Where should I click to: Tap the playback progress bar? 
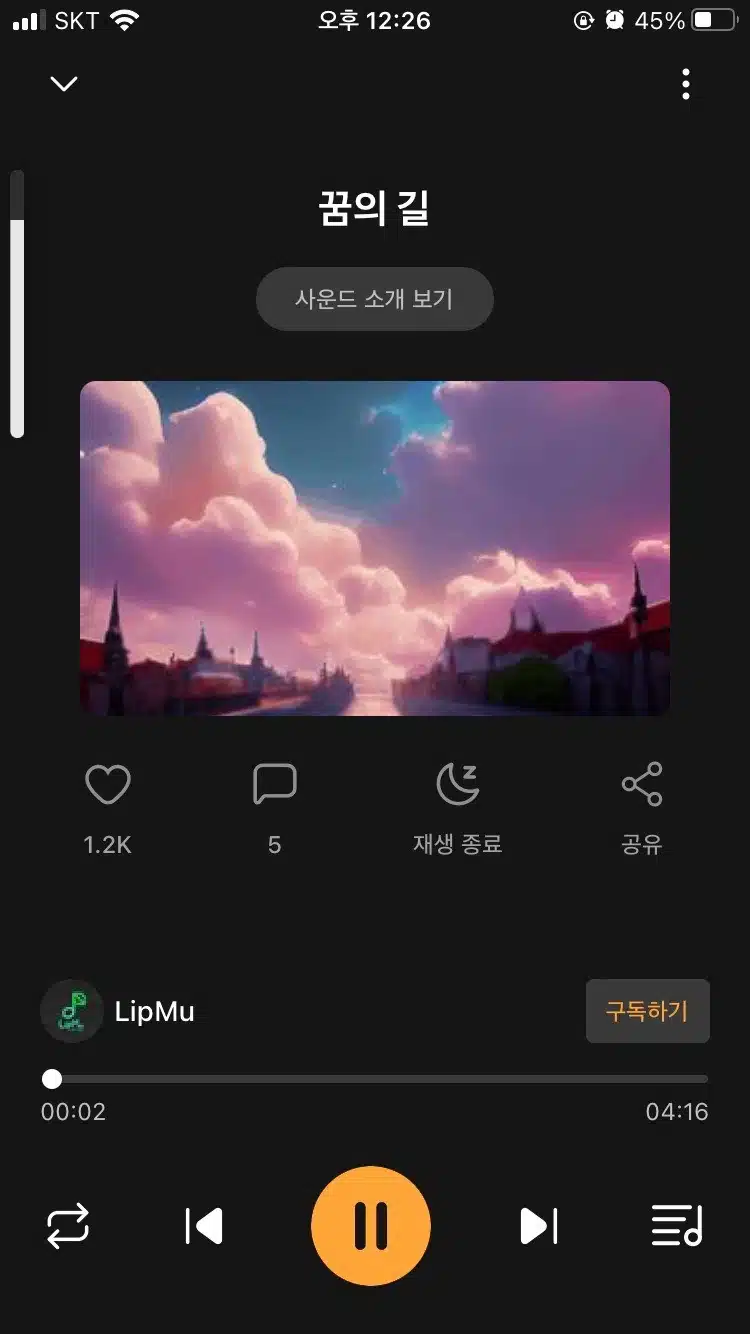tap(375, 1079)
